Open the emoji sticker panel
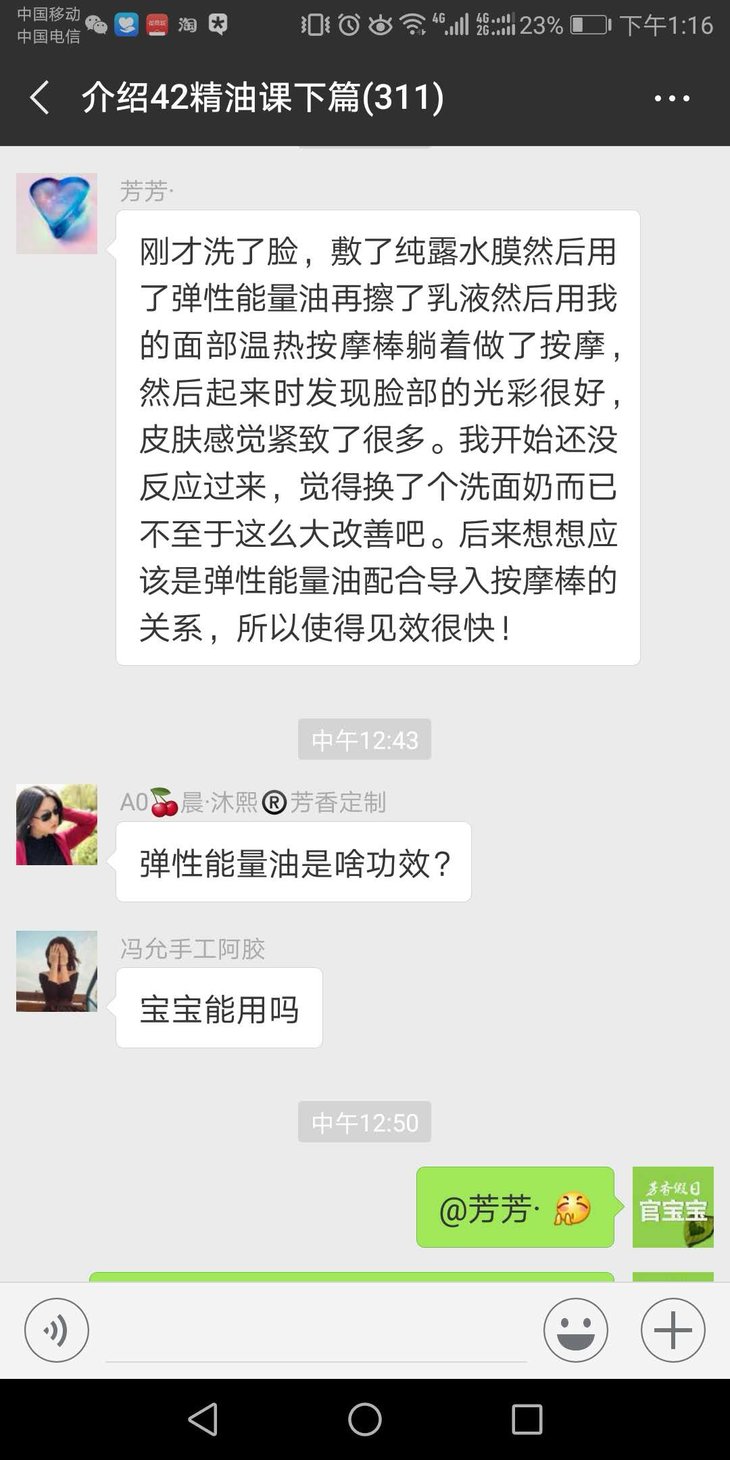Image resolution: width=730 pixels, height=1460 pixels. coord(576,1330)
